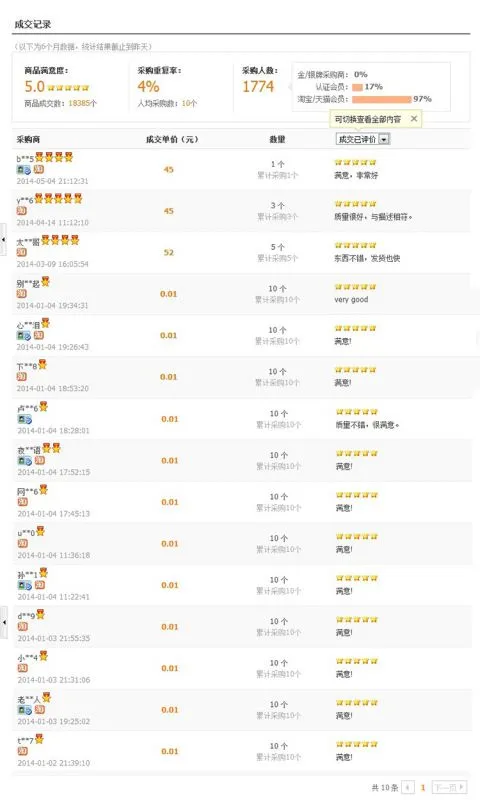Dismiss the 可切换查看全部内容 tooltip

coord(414,119)
